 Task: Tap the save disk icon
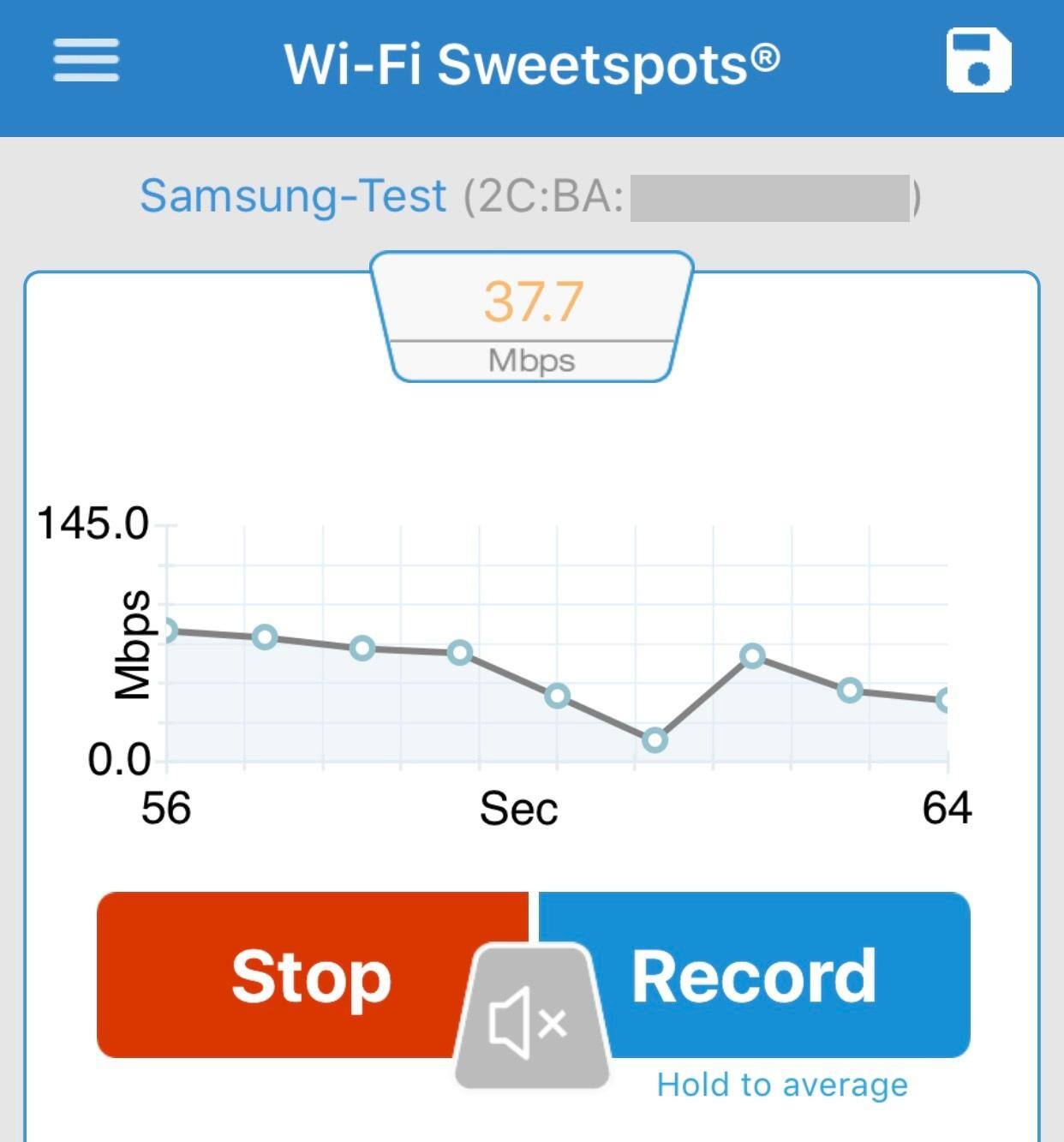978,61
